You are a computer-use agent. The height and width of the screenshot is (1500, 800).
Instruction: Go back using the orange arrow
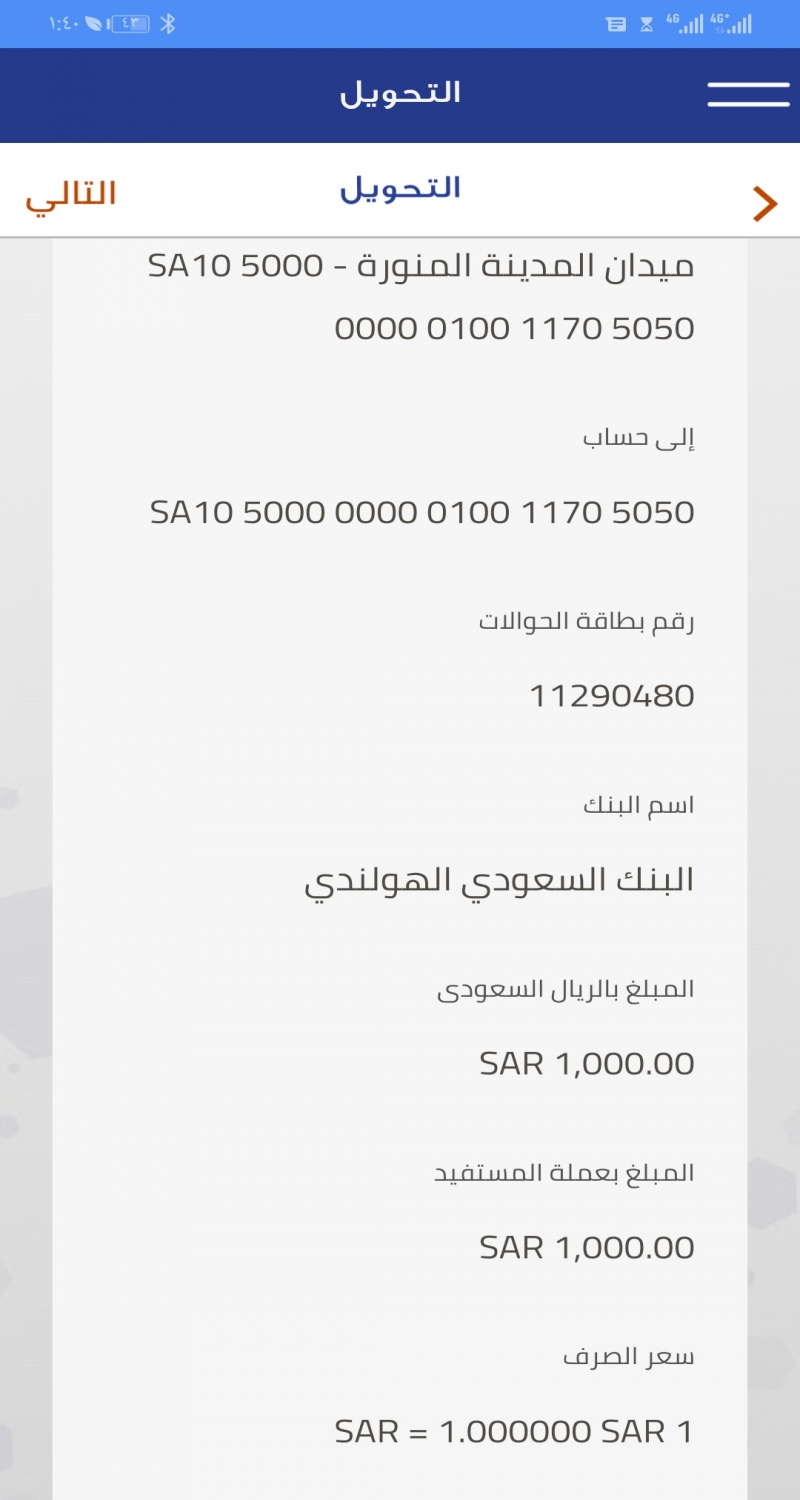tap(764, 204)
